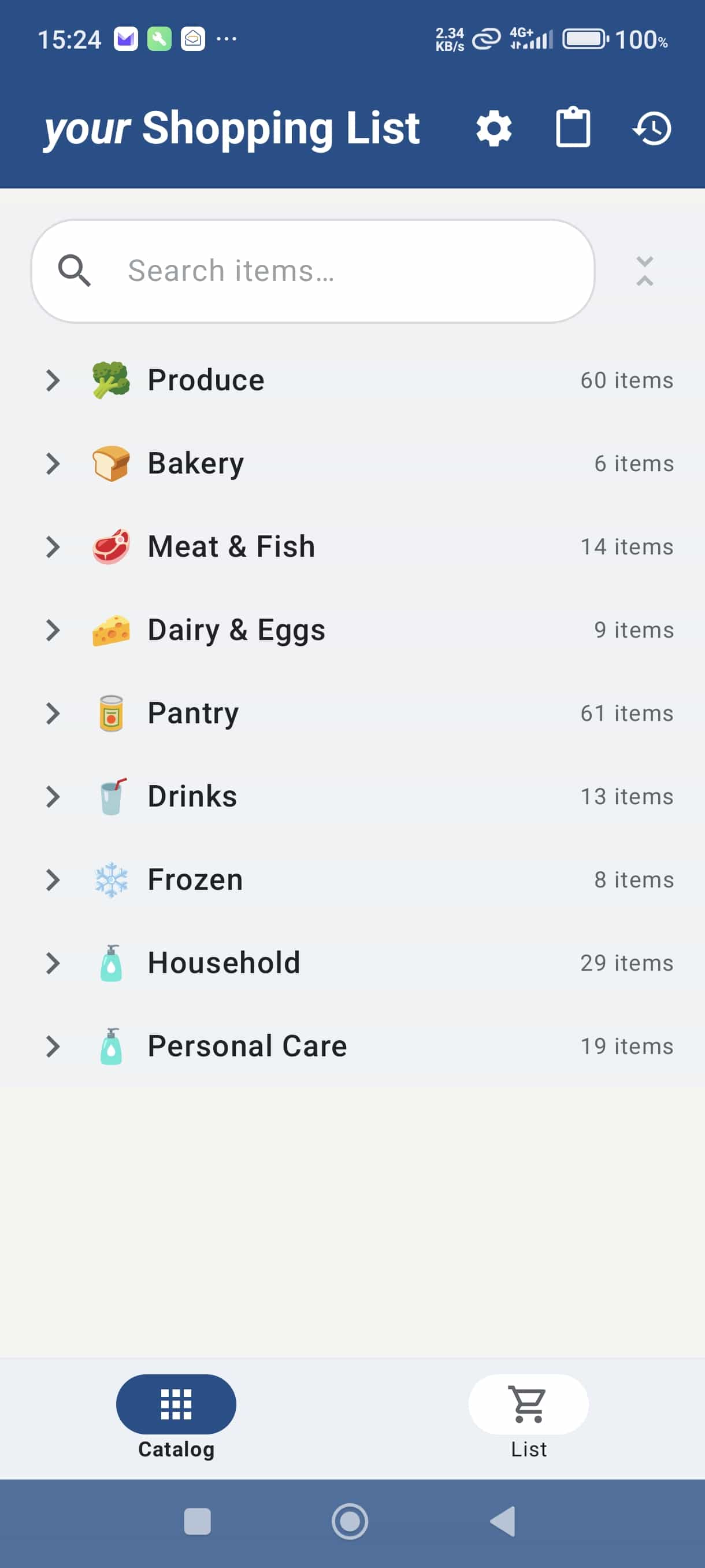
Task: Select the bread icon beside Bakery
Action: [x=112, y=463]
